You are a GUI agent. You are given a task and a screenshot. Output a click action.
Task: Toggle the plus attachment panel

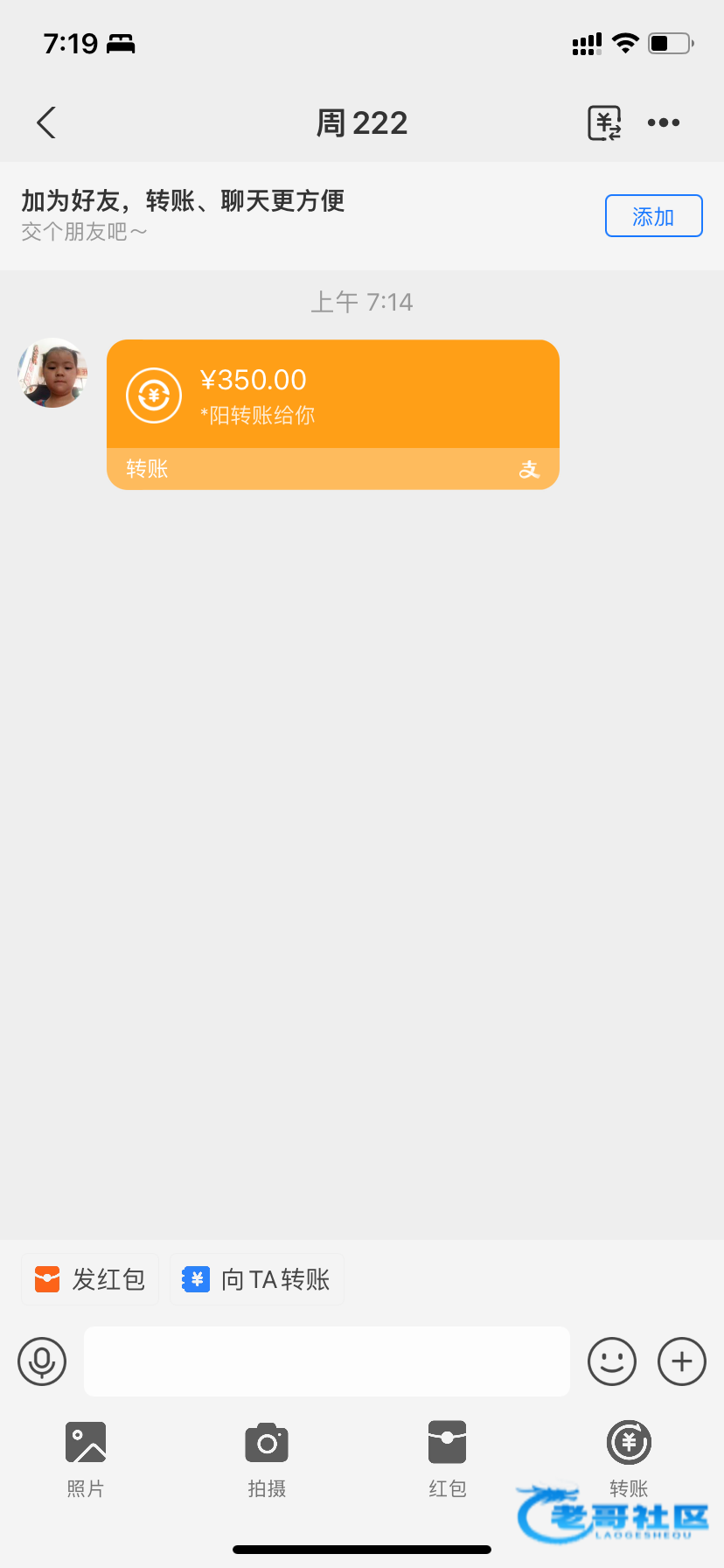(682, 1361)
